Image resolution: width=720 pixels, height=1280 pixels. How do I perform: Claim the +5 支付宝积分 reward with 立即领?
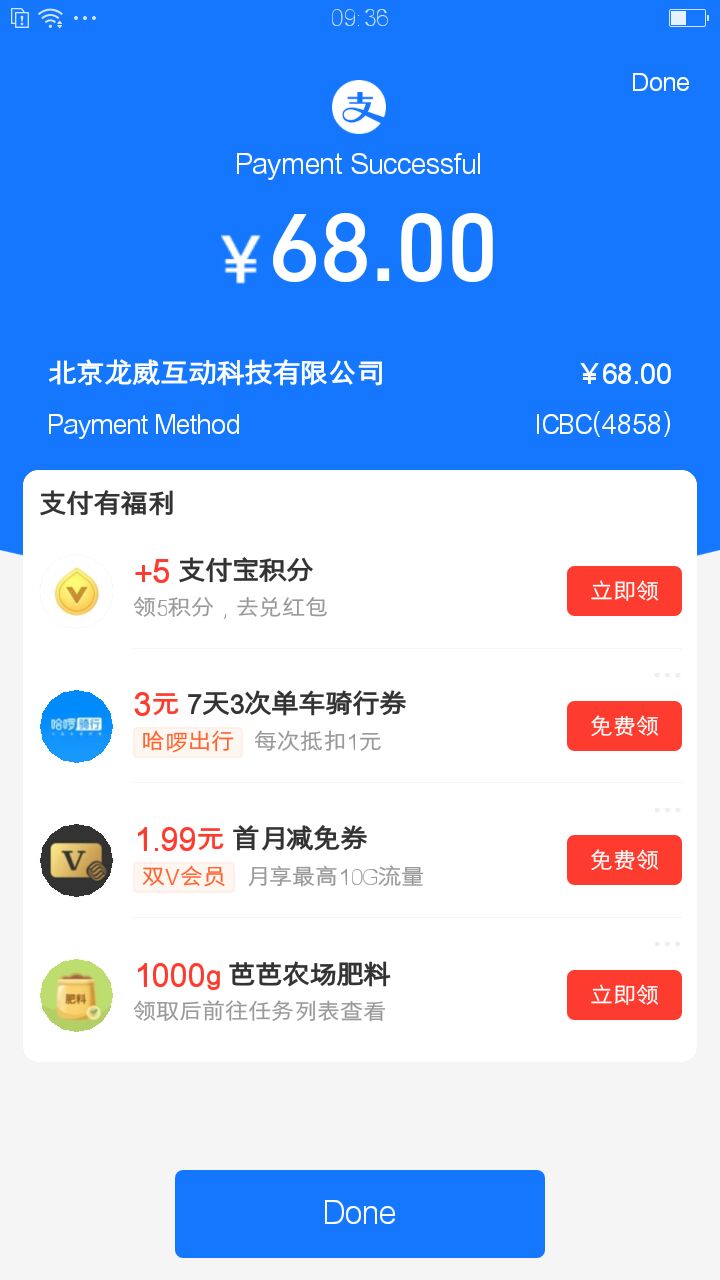(624, 591)
